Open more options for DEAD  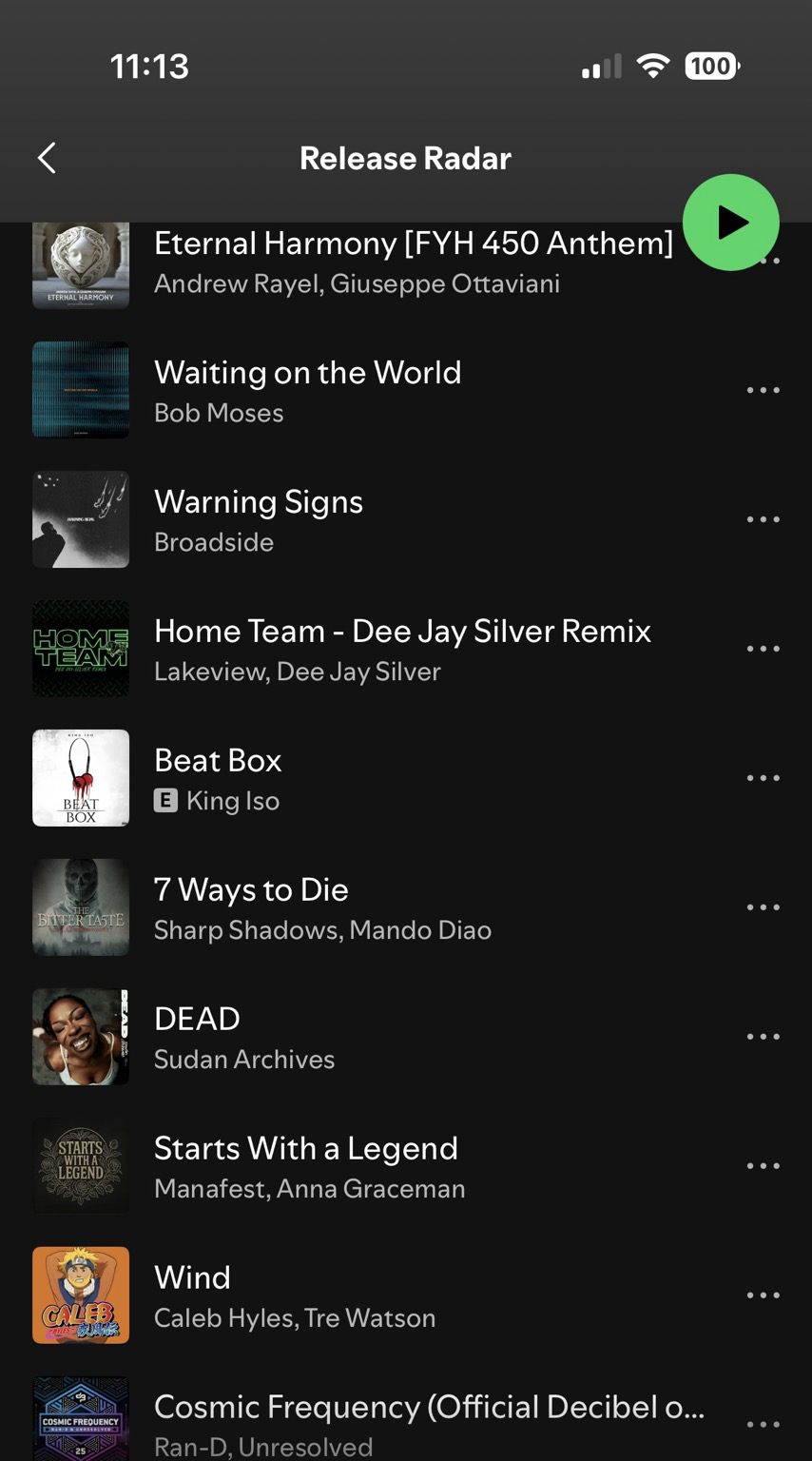[x=763, y=1037]
